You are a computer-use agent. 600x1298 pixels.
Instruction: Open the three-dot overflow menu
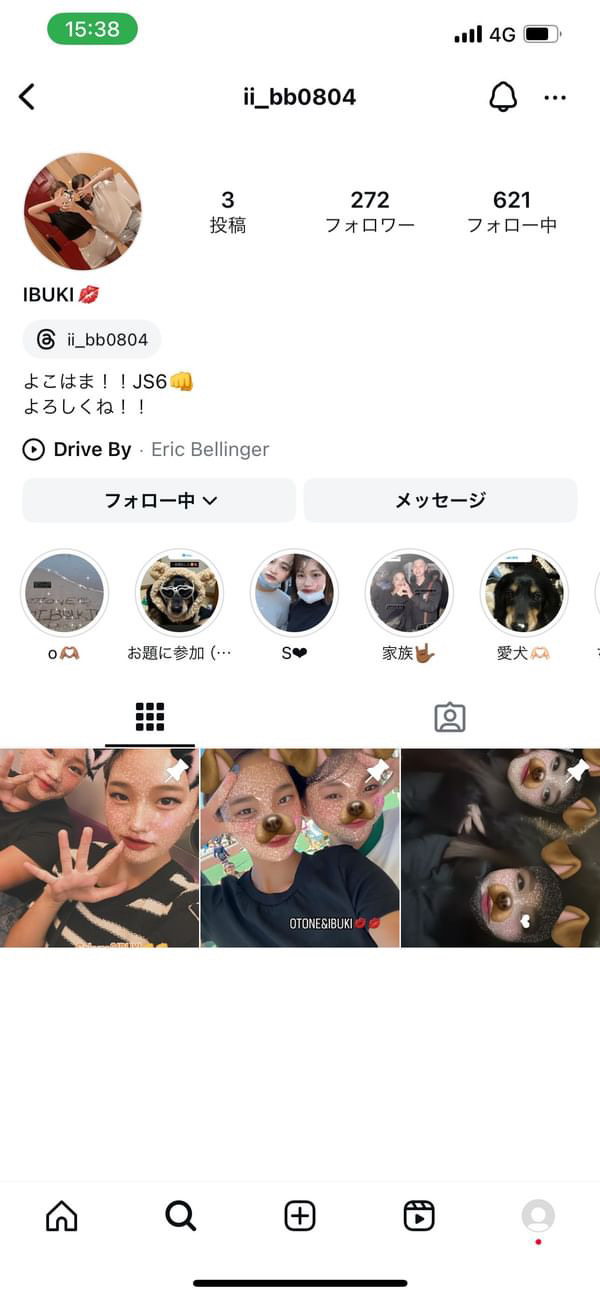coord(555,97)
